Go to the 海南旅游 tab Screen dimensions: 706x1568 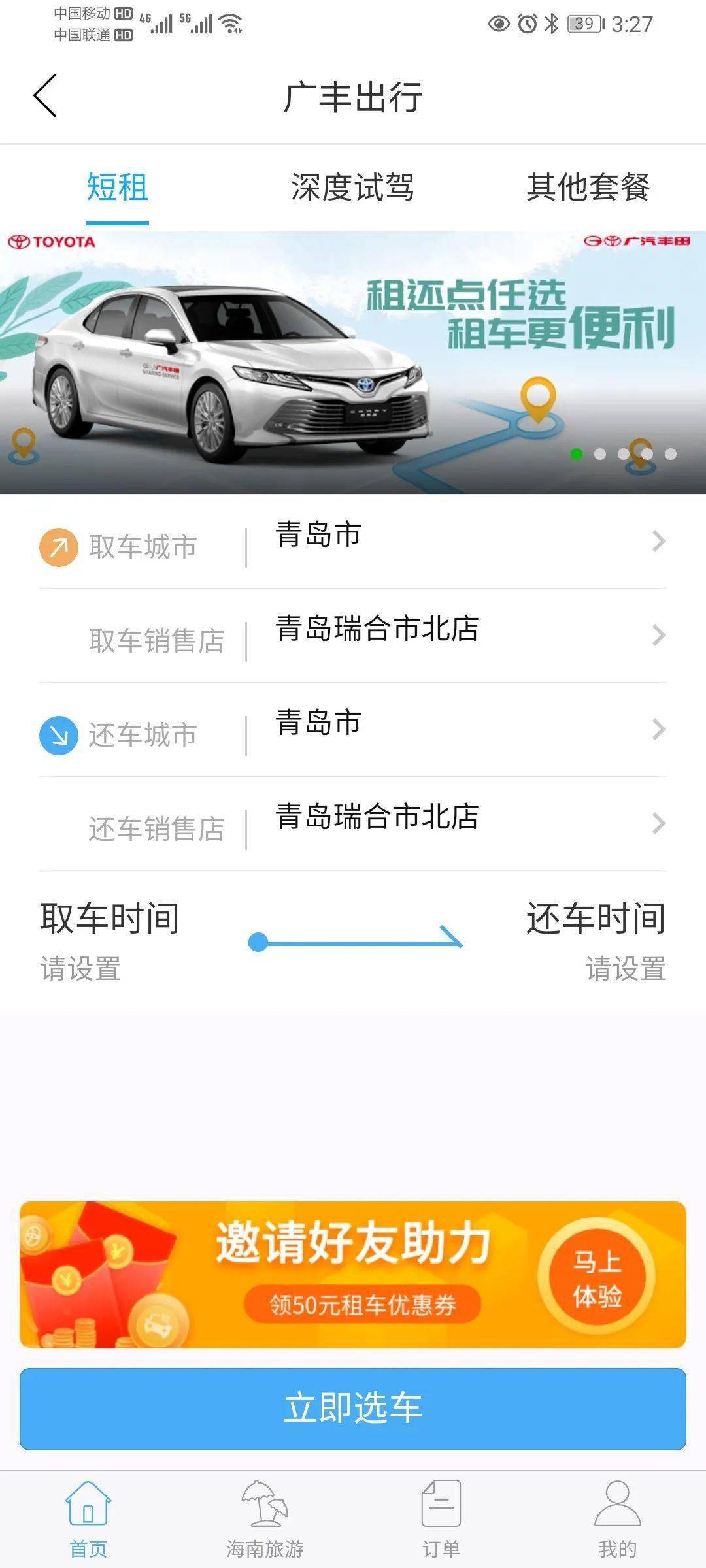pyautogui.click(x=265, y=1519)
